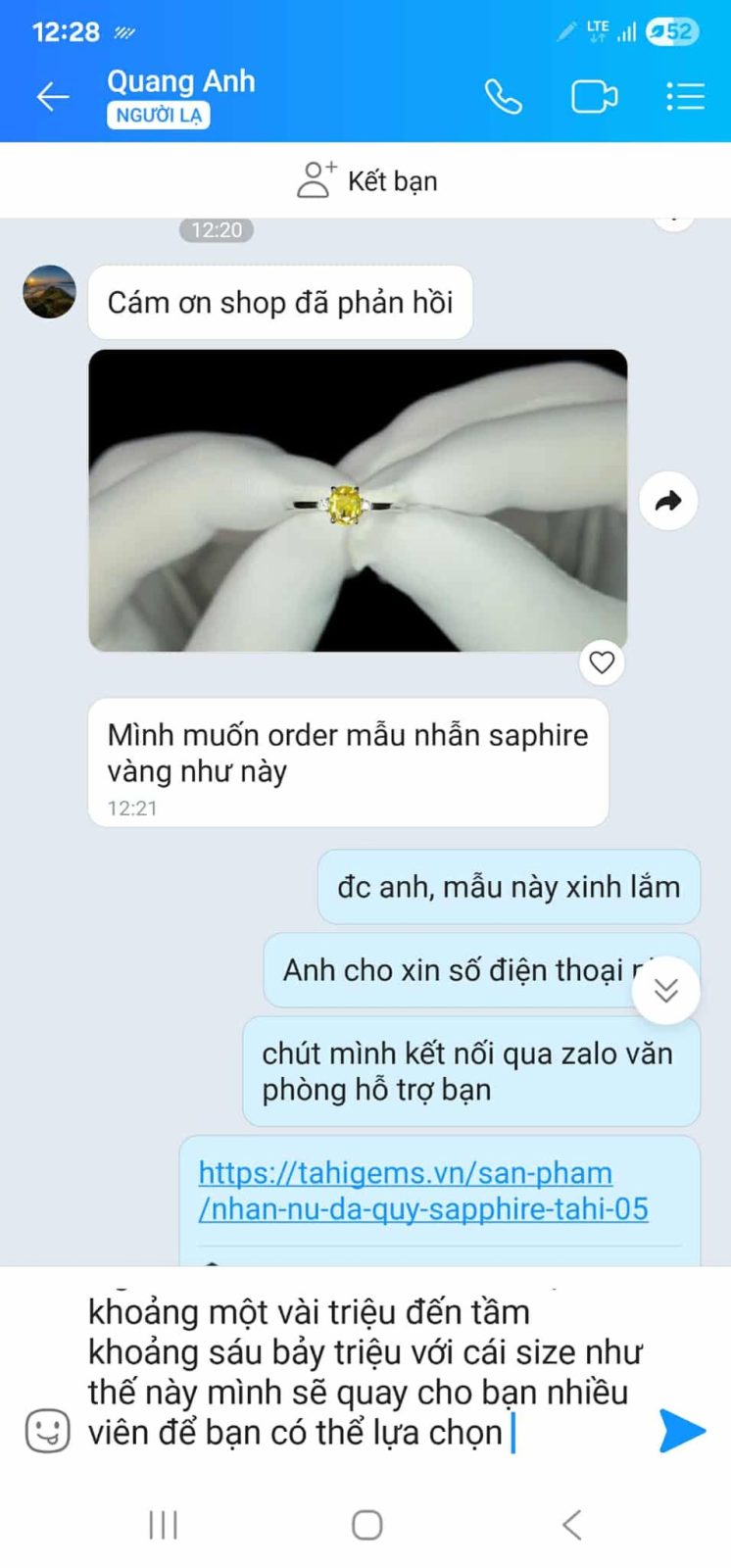731x1568 pixels.
Task: Open recent apps from navigation bar
Action: click(163, 1525)
